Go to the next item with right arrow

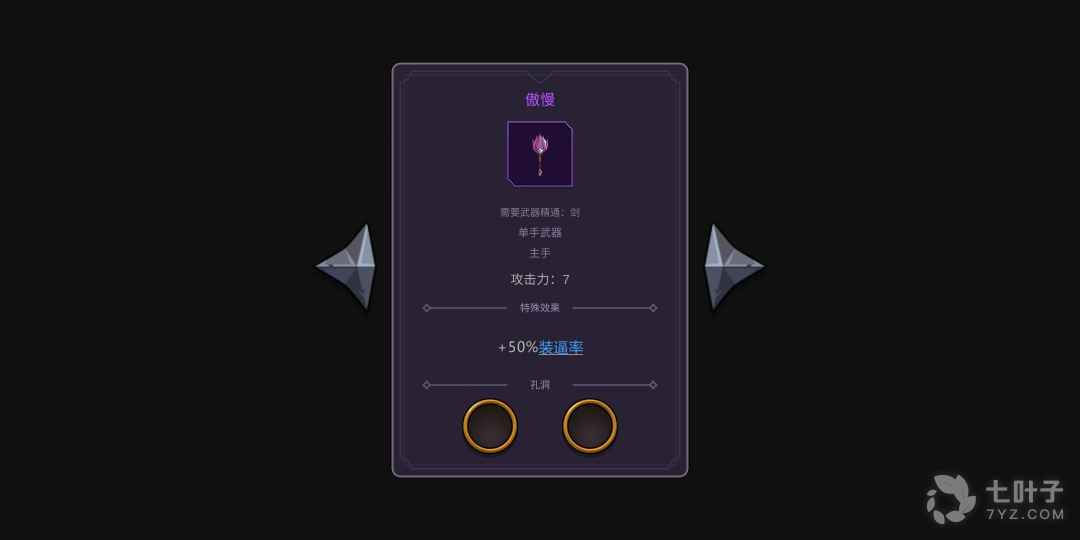point(732,266)
